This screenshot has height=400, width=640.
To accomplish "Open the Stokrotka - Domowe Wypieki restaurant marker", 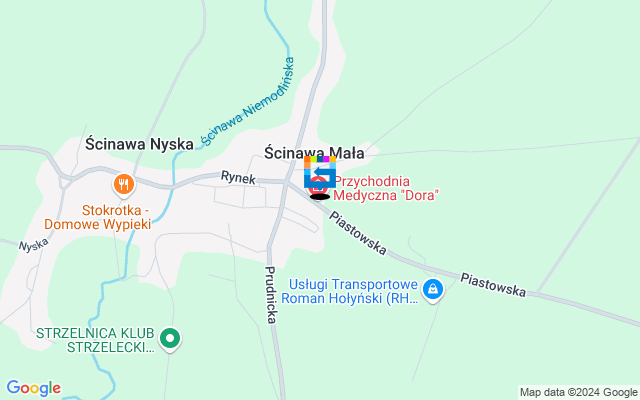I will tap(123, 184).
